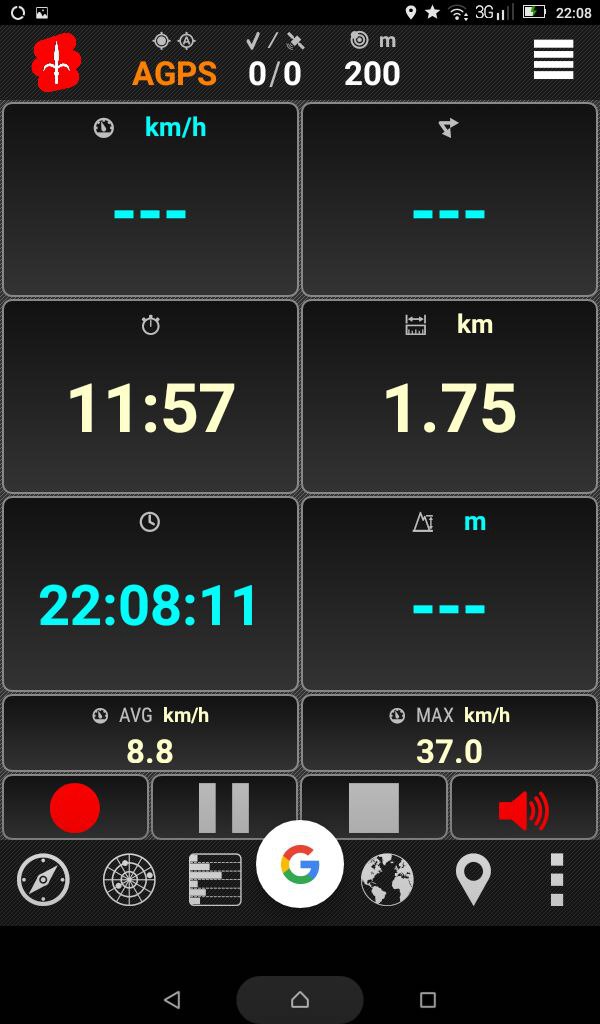The image size is (600, 1024).
Task: Open the compass view
Action: tap(43, 880)
